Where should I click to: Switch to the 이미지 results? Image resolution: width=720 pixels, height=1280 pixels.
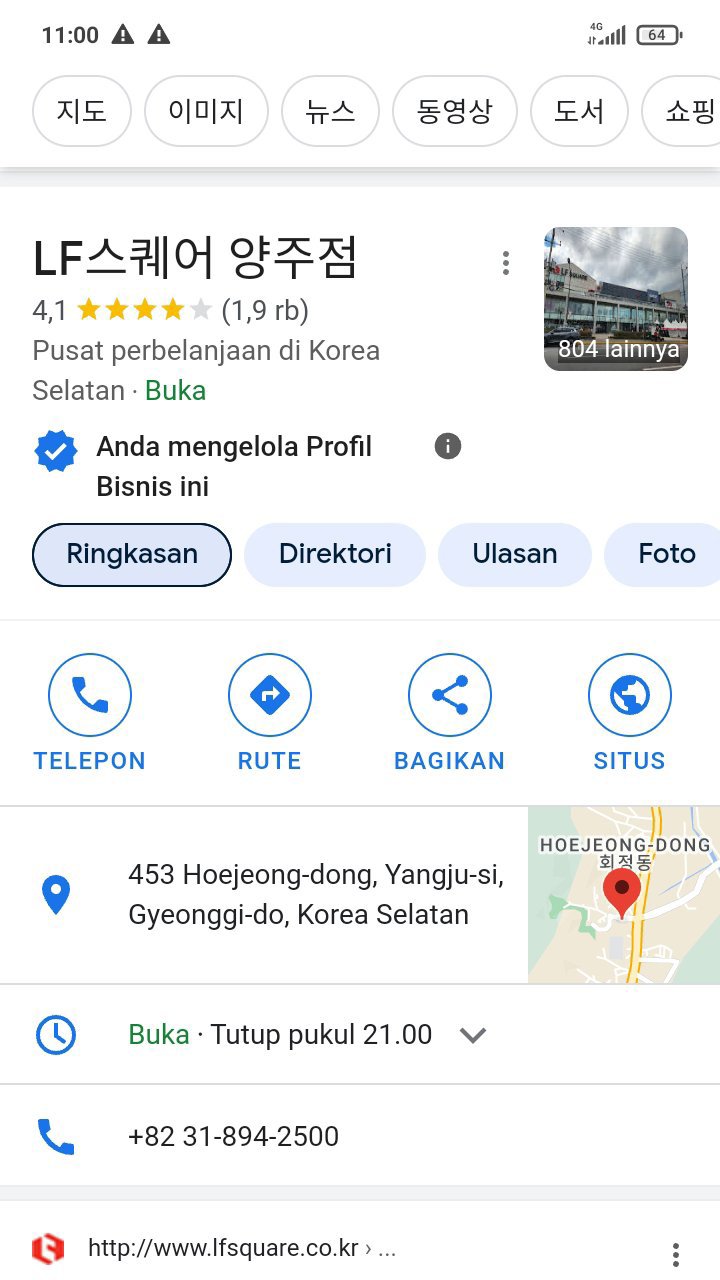[206, 111]
